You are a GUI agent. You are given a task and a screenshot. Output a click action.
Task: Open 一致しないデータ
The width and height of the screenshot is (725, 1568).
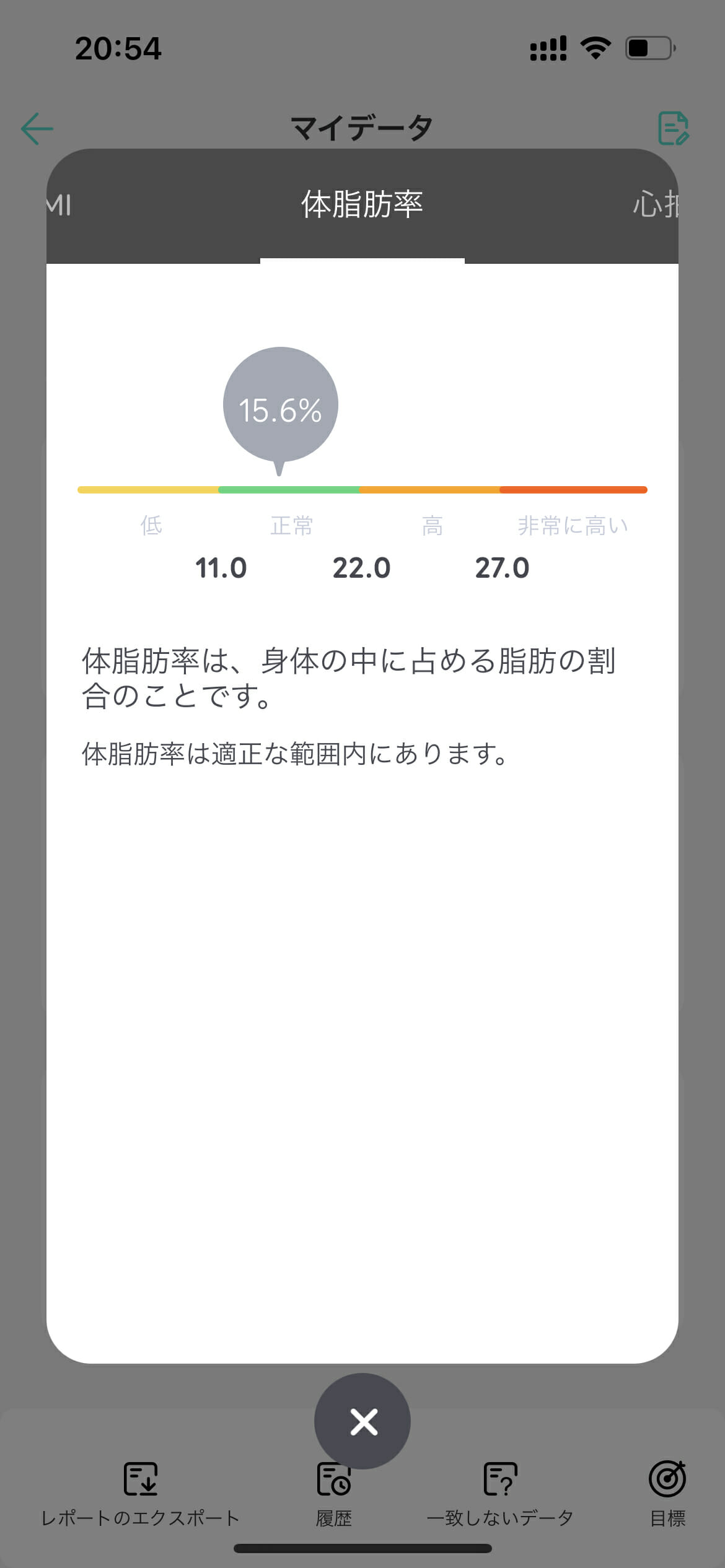pyautogui.click(x=500, y=1495)
